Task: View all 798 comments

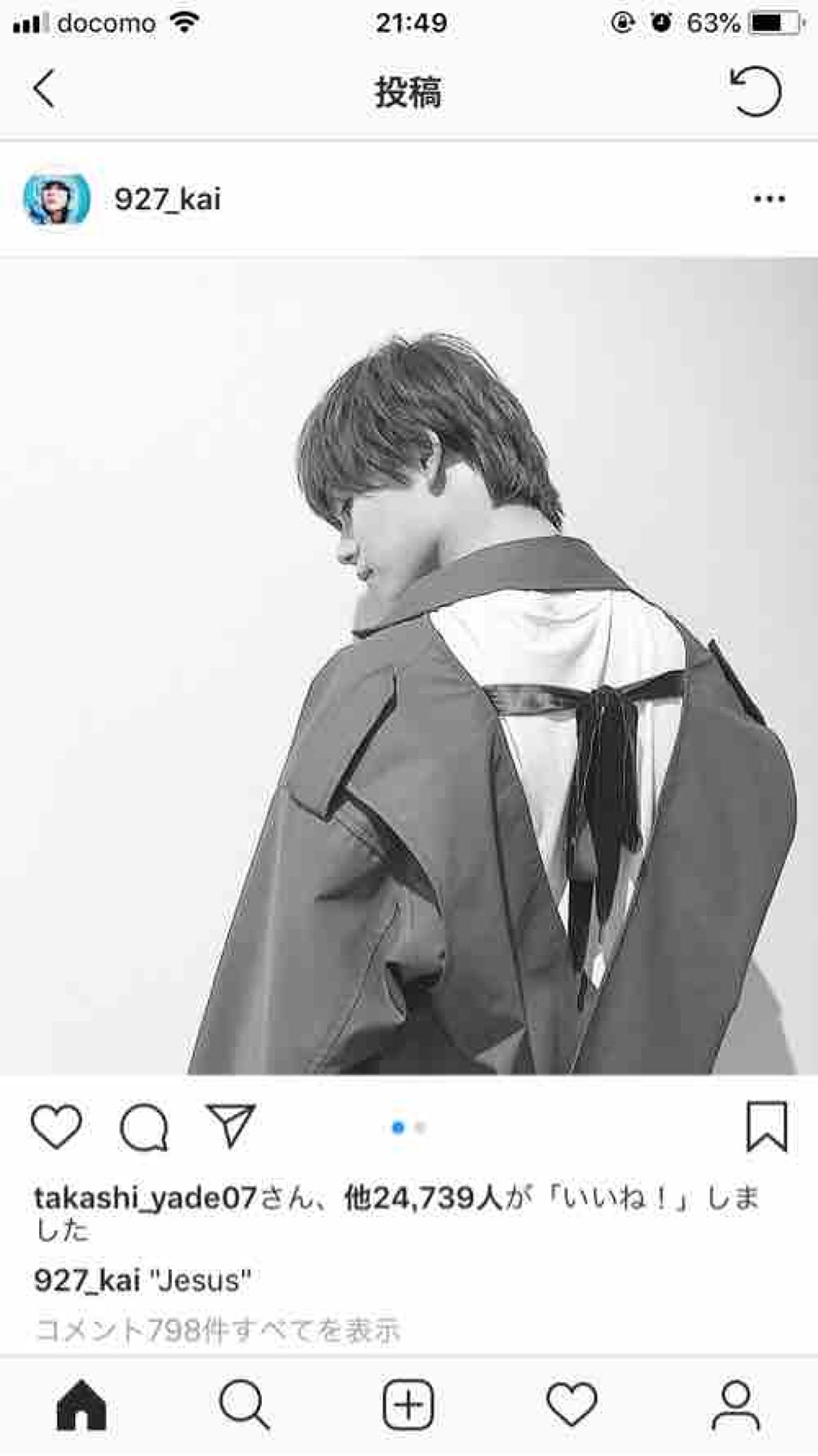Action: [x=217, y=1330]
